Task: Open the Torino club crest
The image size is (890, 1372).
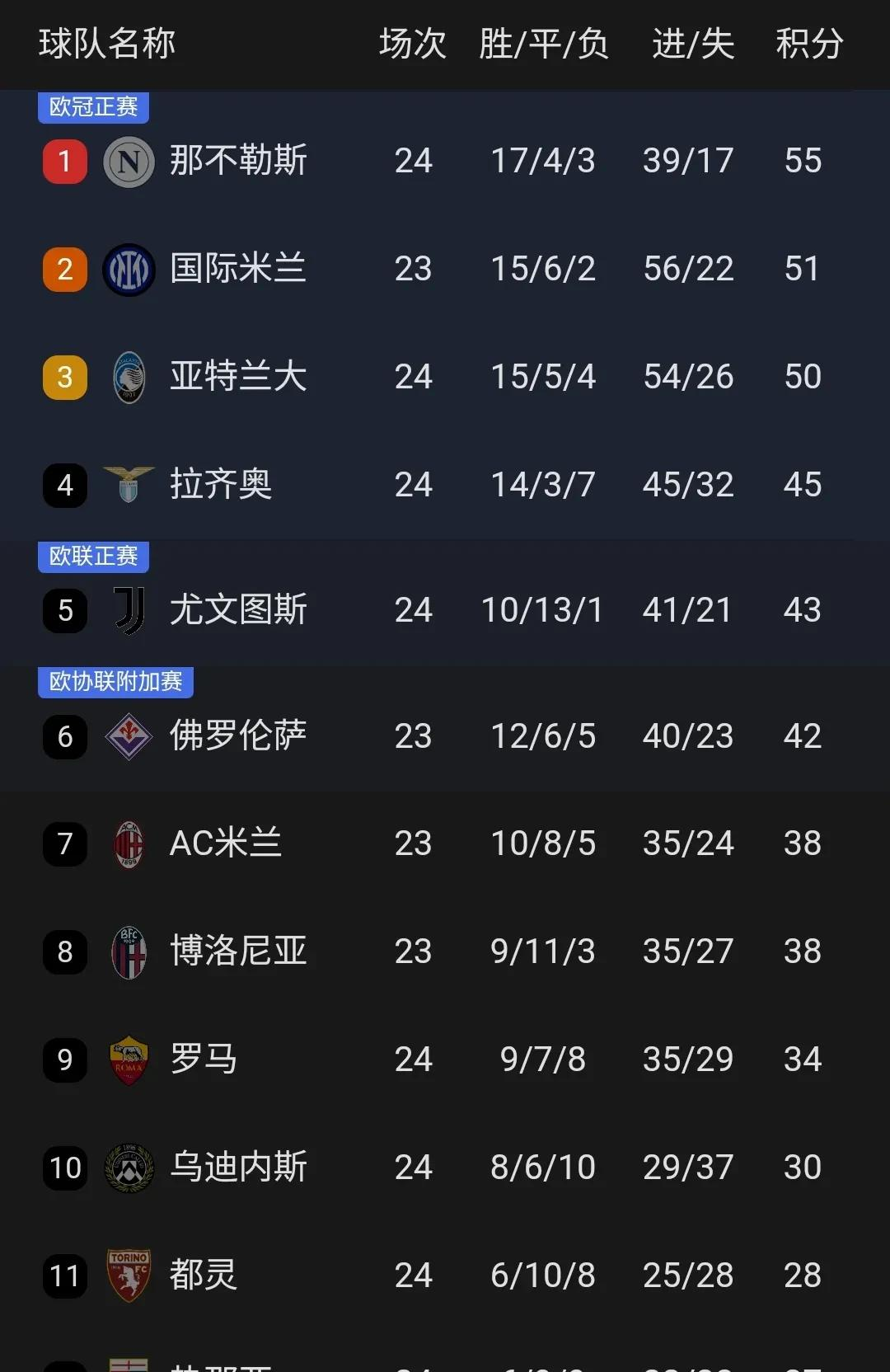Action: tap(129, 1276)
